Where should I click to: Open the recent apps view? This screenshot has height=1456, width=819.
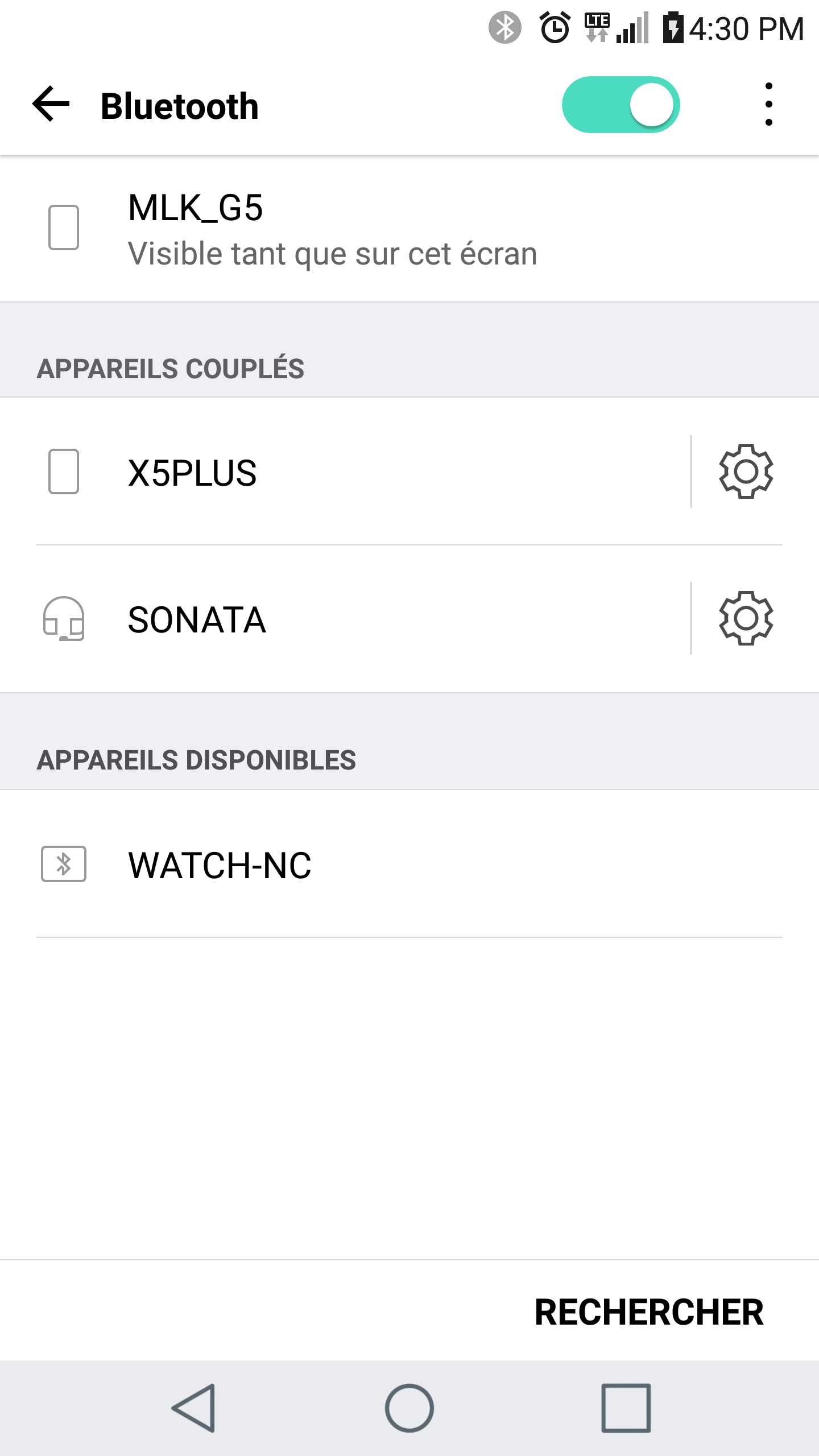tap(626, 1408)
